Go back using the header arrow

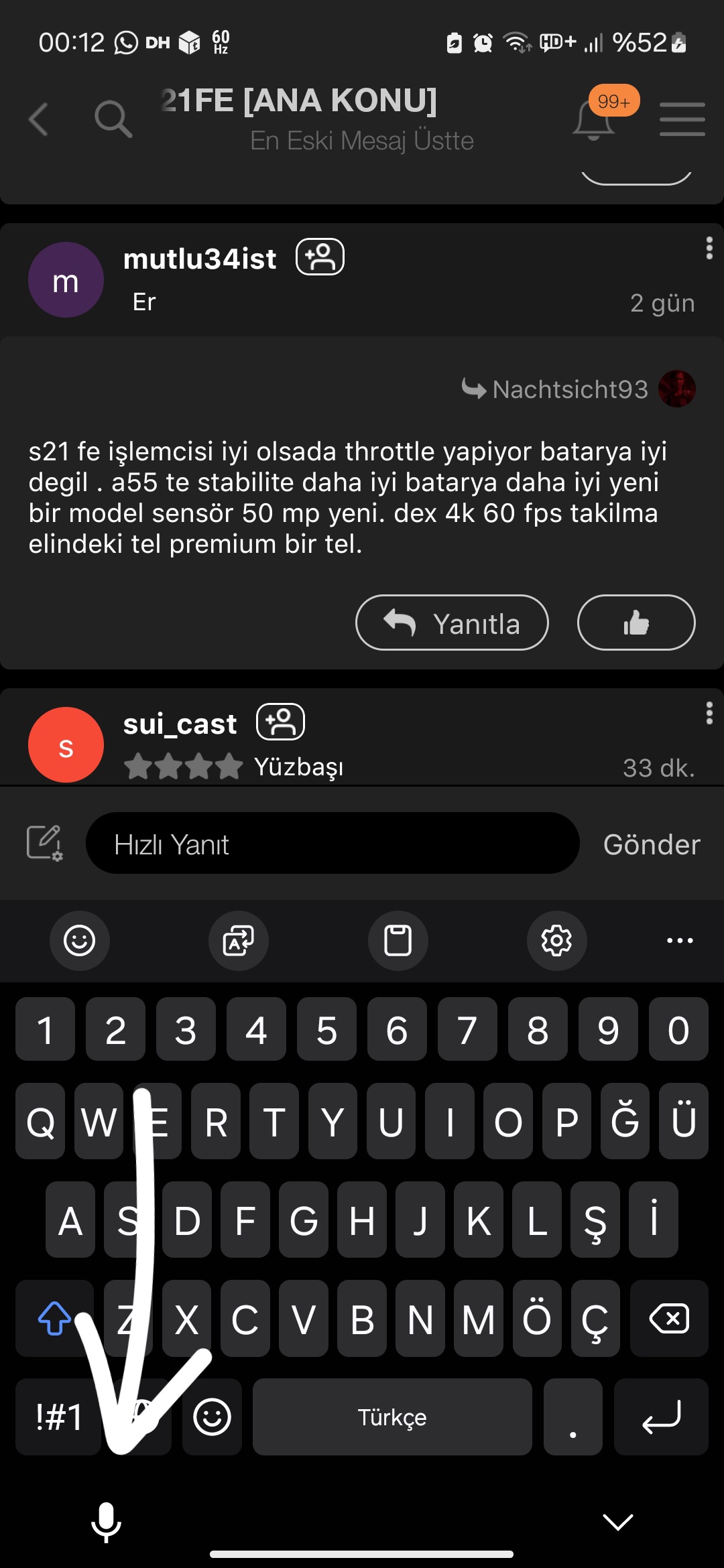tap(39, 119)
